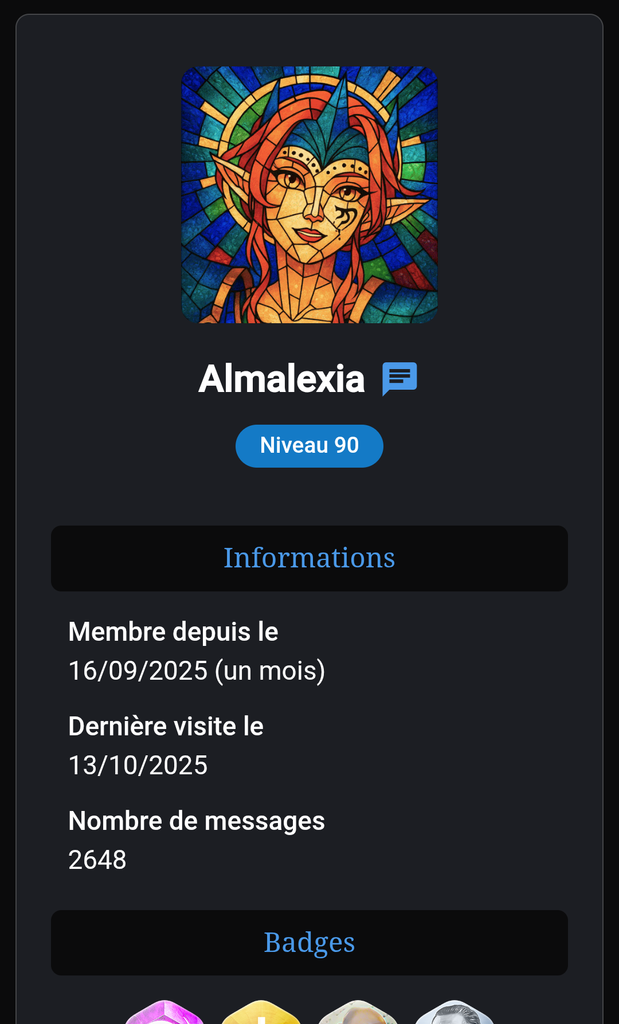
Task: Open the yellow badge under Badges
Action: (x=260, y=1013)
